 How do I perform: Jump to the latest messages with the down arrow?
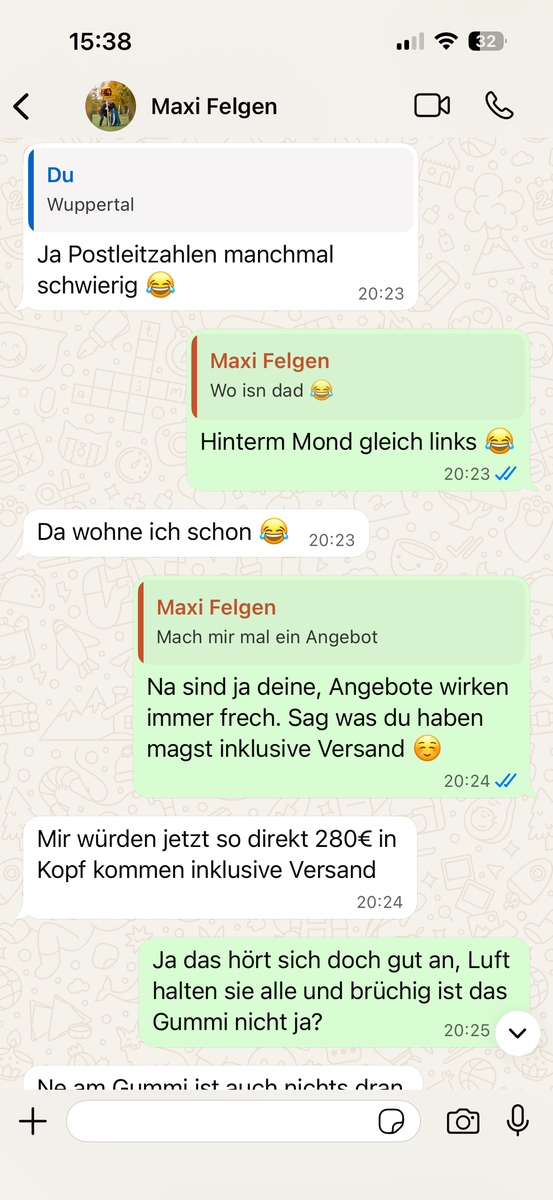tap(517, 1034)
